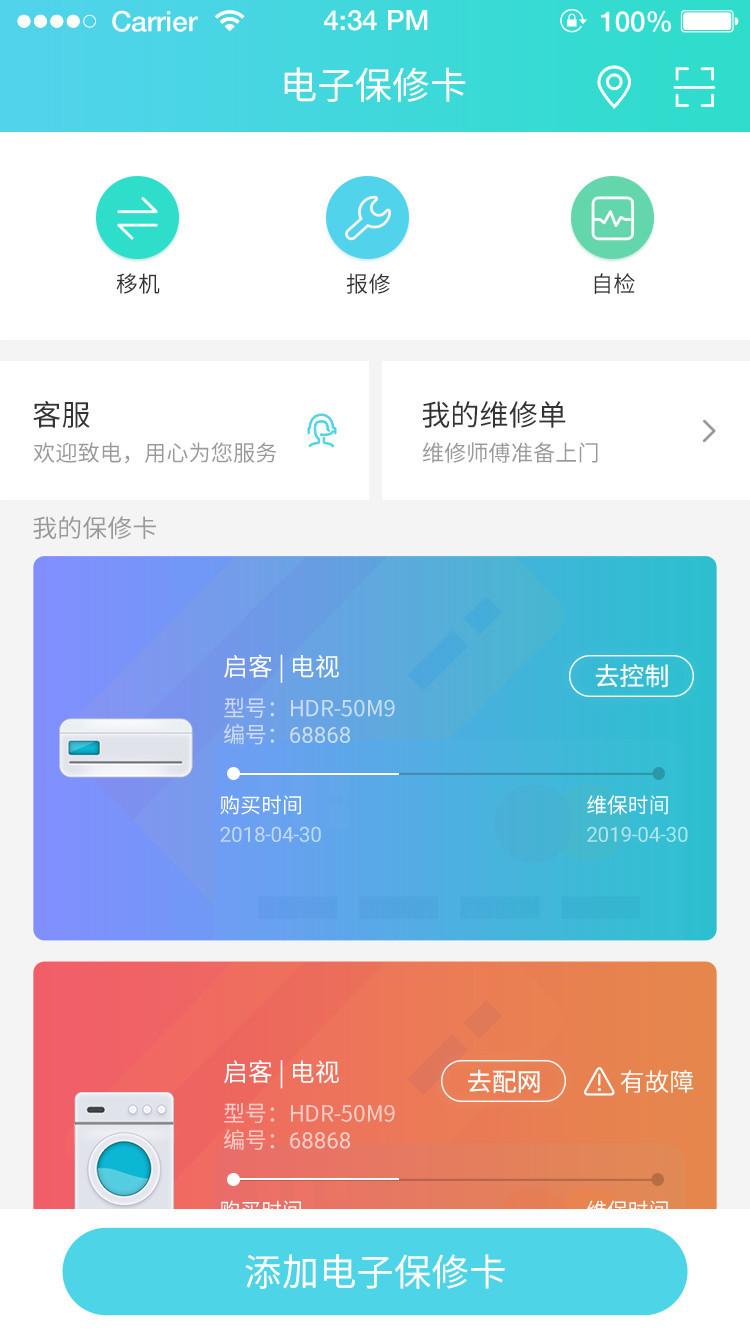750x1334 pixels.
Task: Tap the 移机 transfer icon
Action: pos(137,217)
